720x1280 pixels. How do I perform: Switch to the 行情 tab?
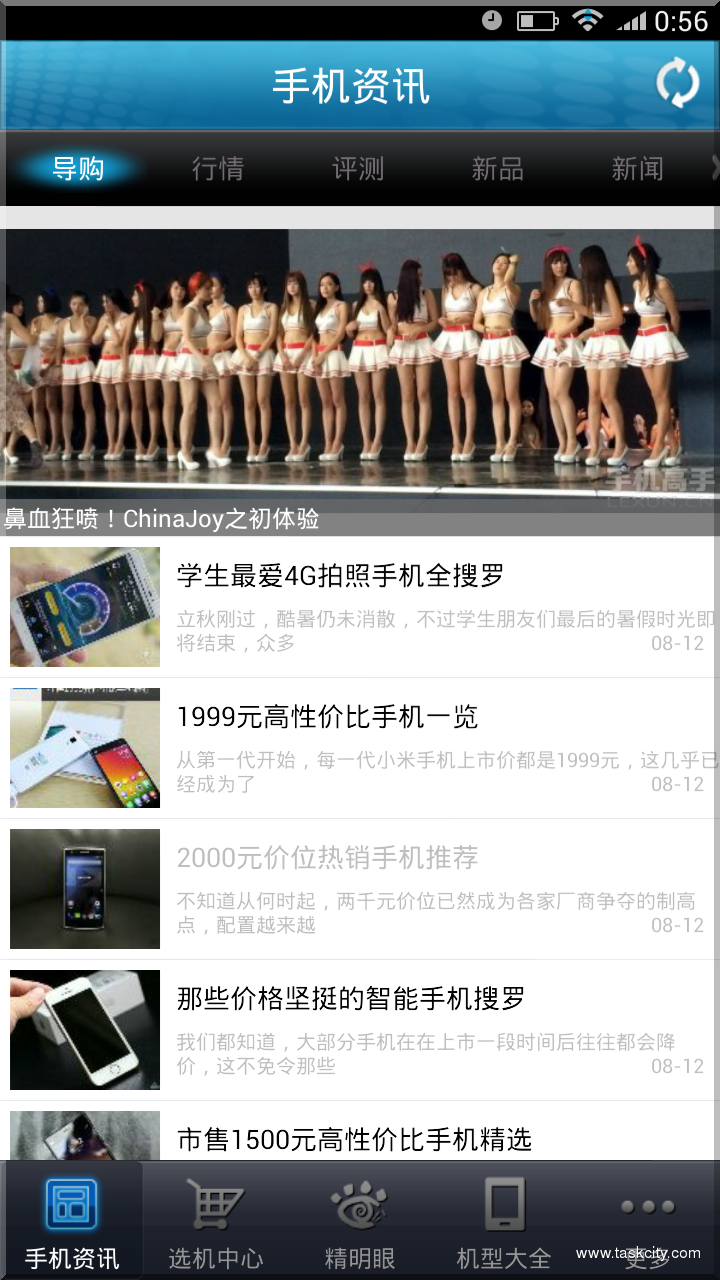pos(216,169)
